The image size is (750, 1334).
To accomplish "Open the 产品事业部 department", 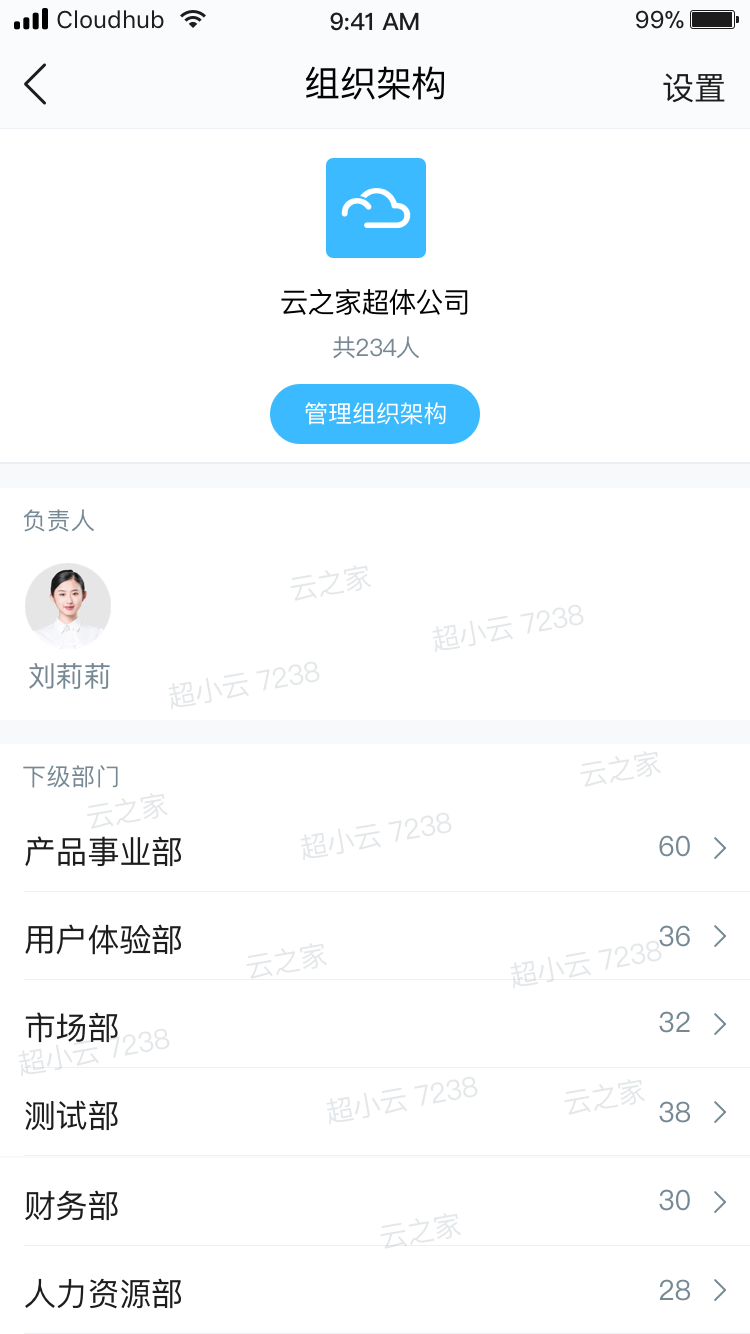I will click(x=375, y=849).
